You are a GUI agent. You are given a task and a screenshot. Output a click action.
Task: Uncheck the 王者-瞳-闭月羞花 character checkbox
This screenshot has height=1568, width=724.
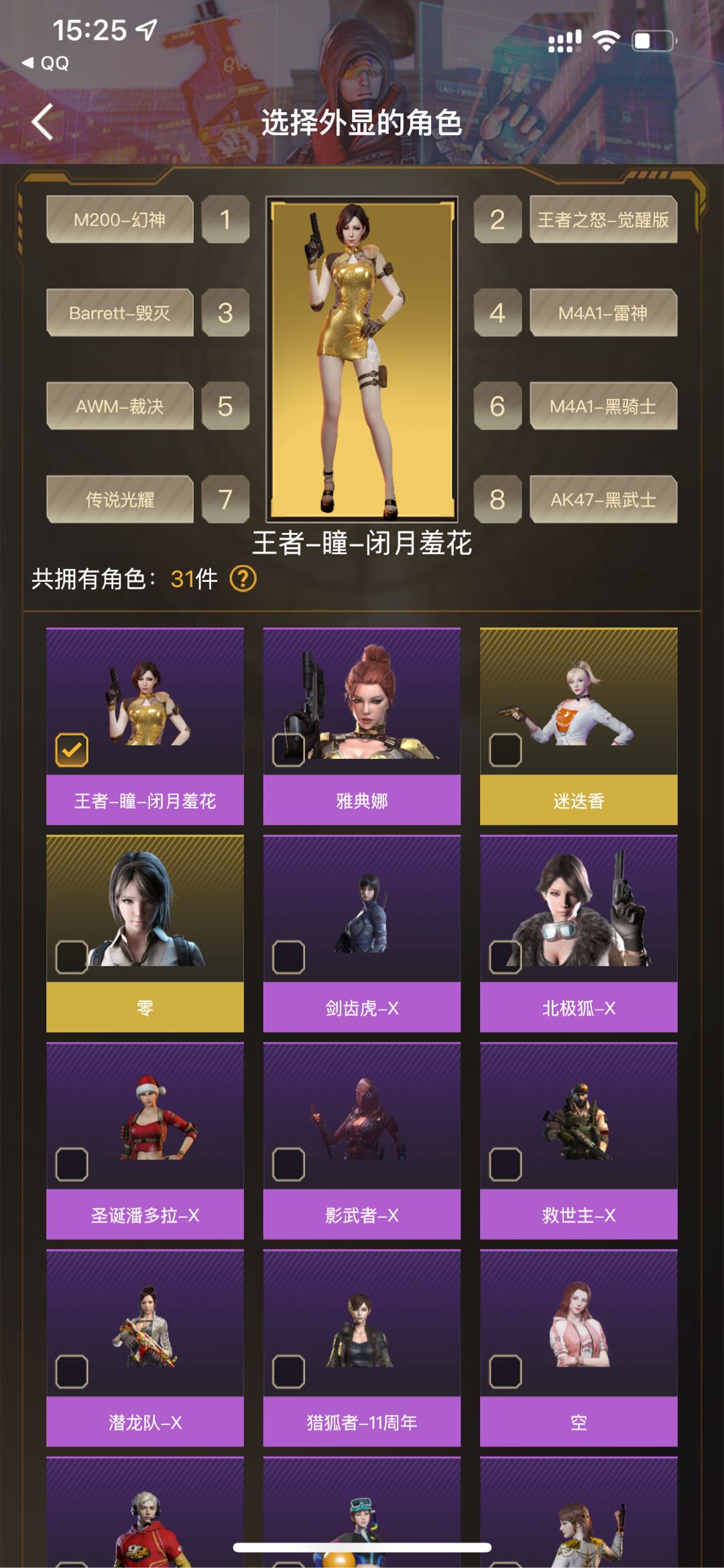click(72, 750)
